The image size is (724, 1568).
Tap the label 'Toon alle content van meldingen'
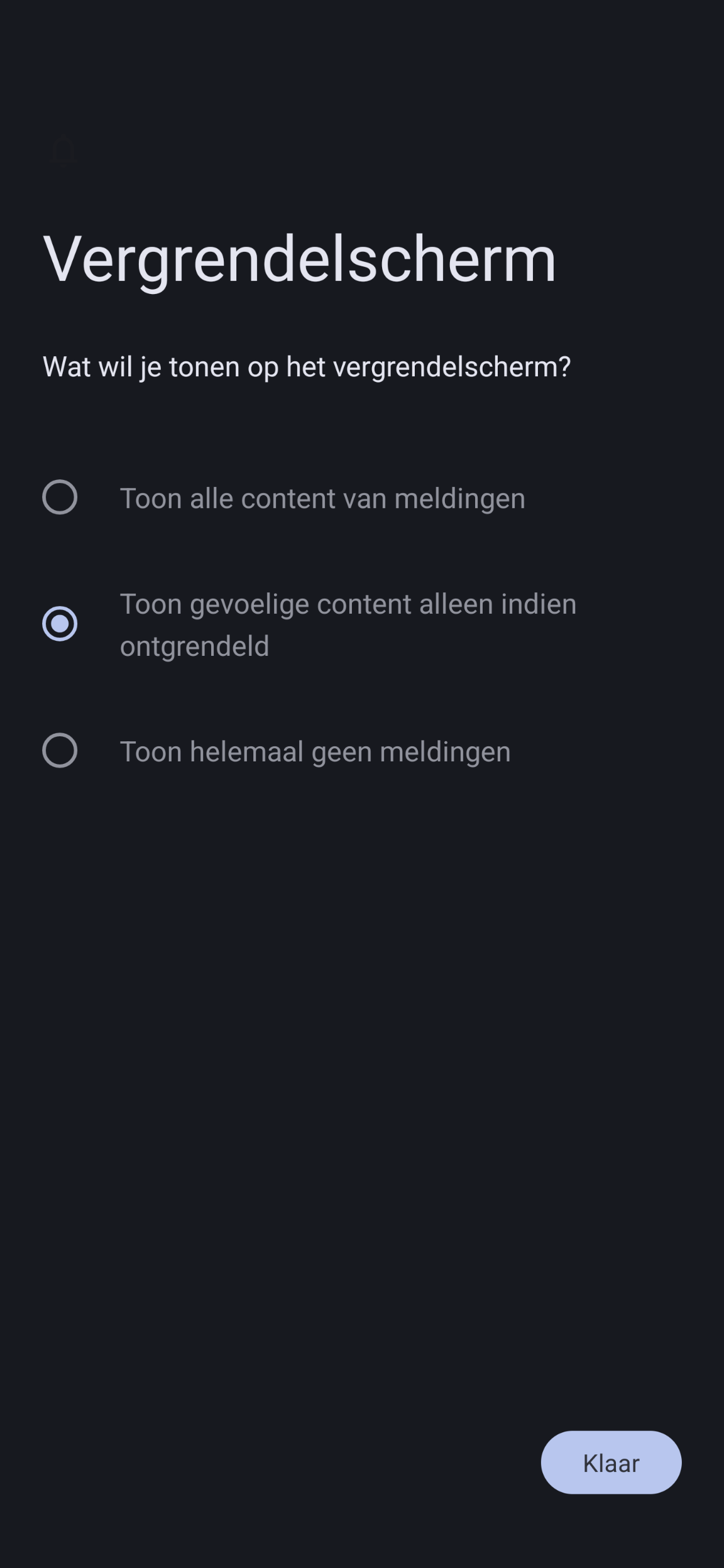[322, 498]
